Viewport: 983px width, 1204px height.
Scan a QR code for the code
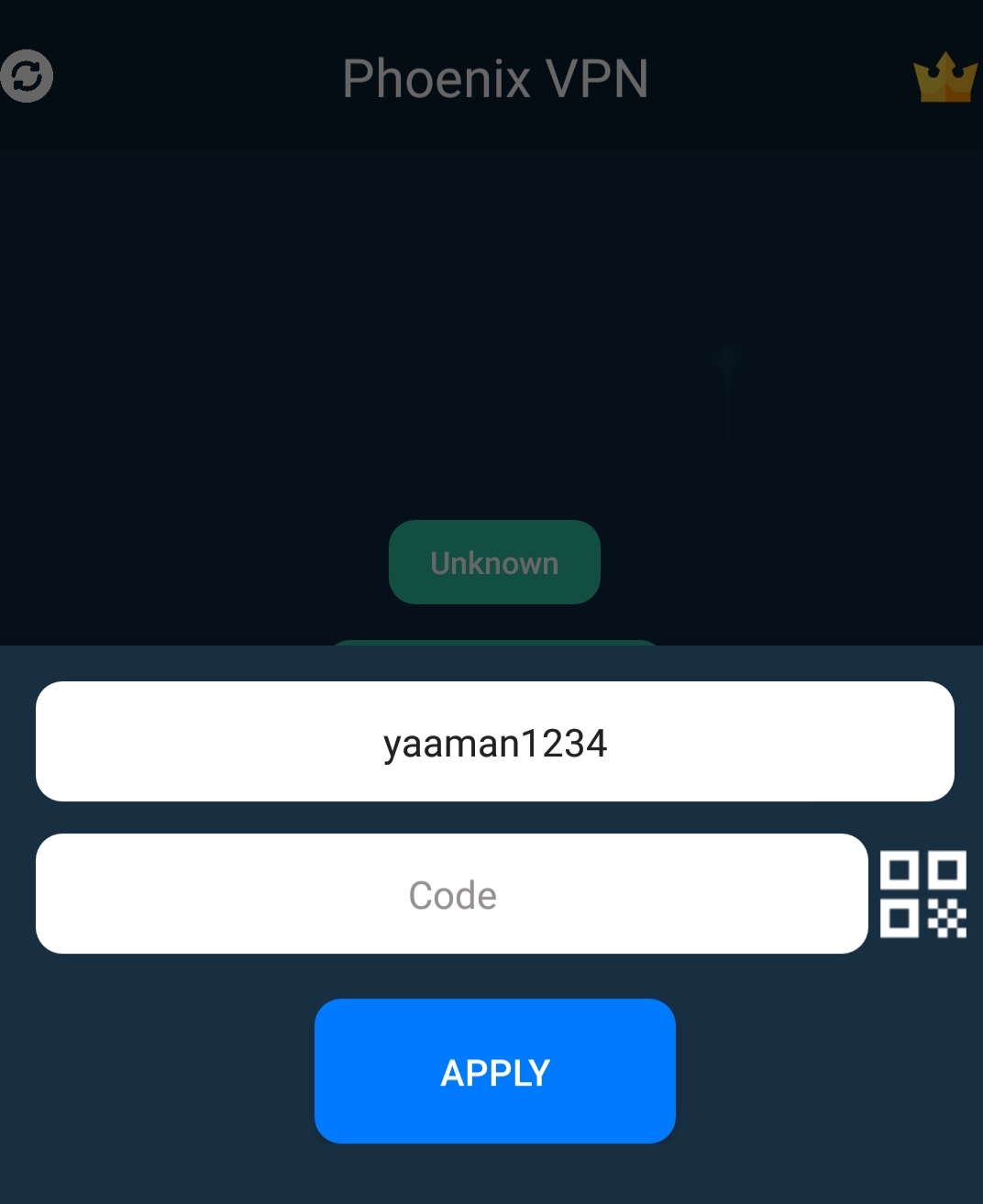tap(922, 894)
